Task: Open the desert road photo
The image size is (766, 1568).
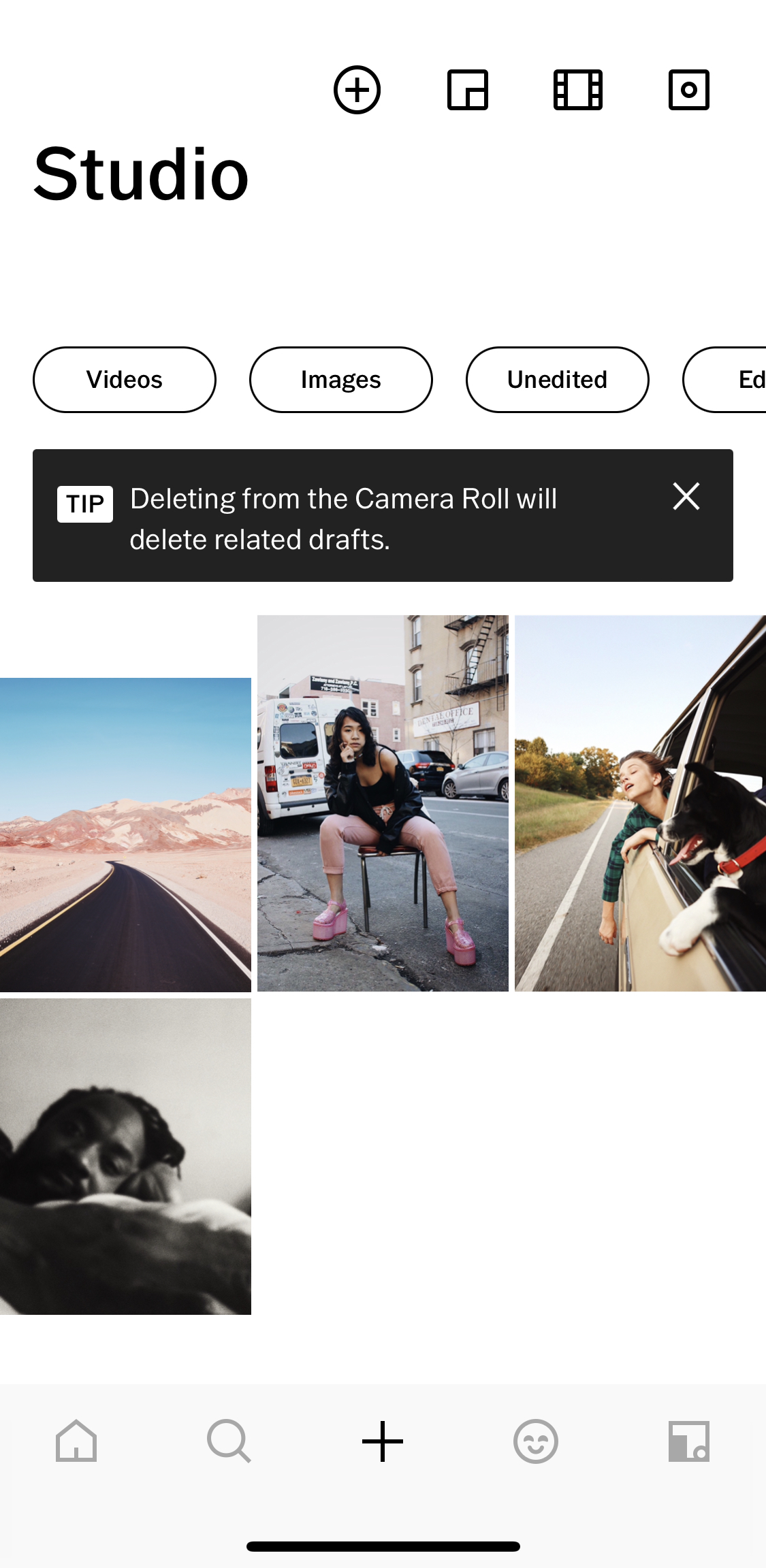Action: [x=125, y=834]
